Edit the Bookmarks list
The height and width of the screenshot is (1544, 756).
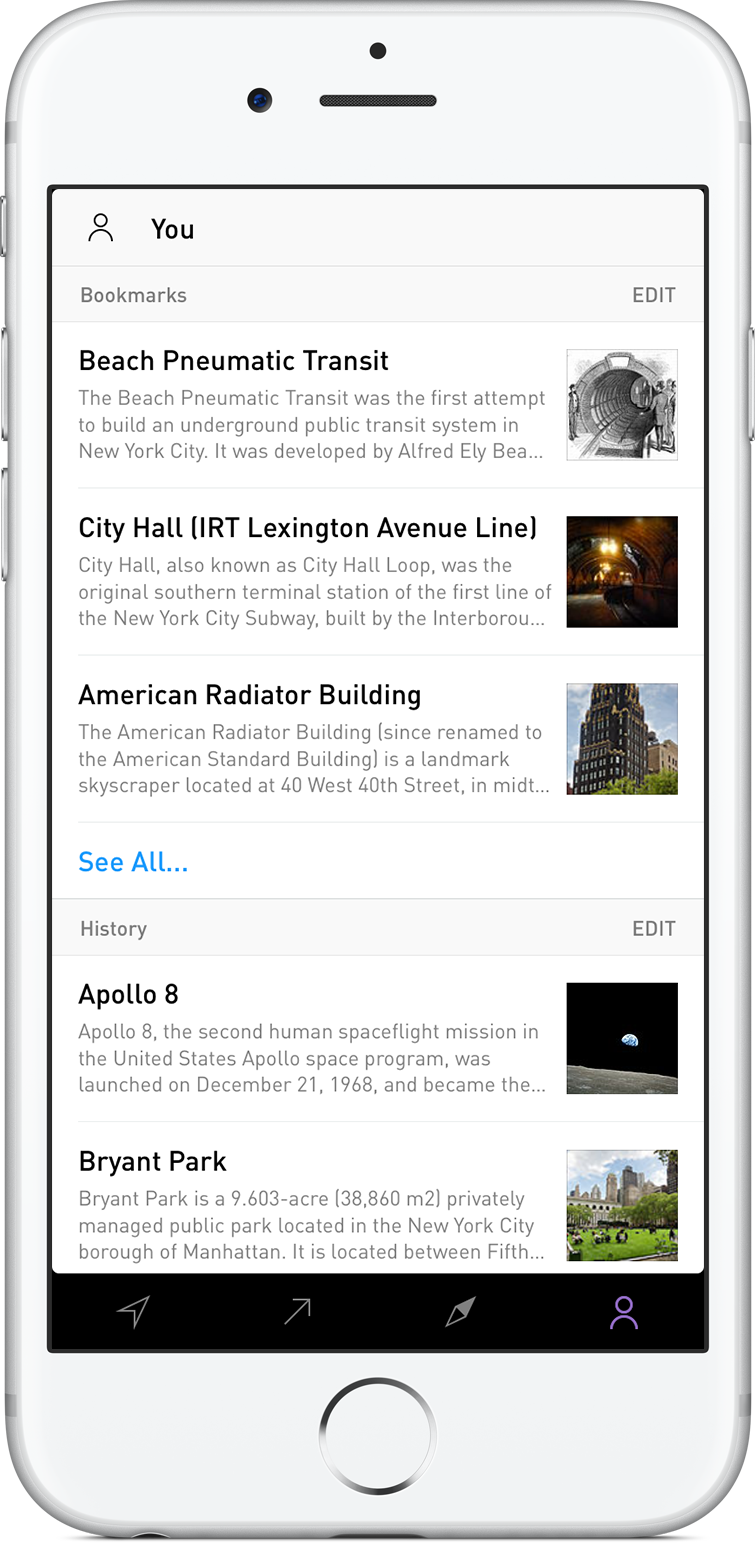(653, 295)
